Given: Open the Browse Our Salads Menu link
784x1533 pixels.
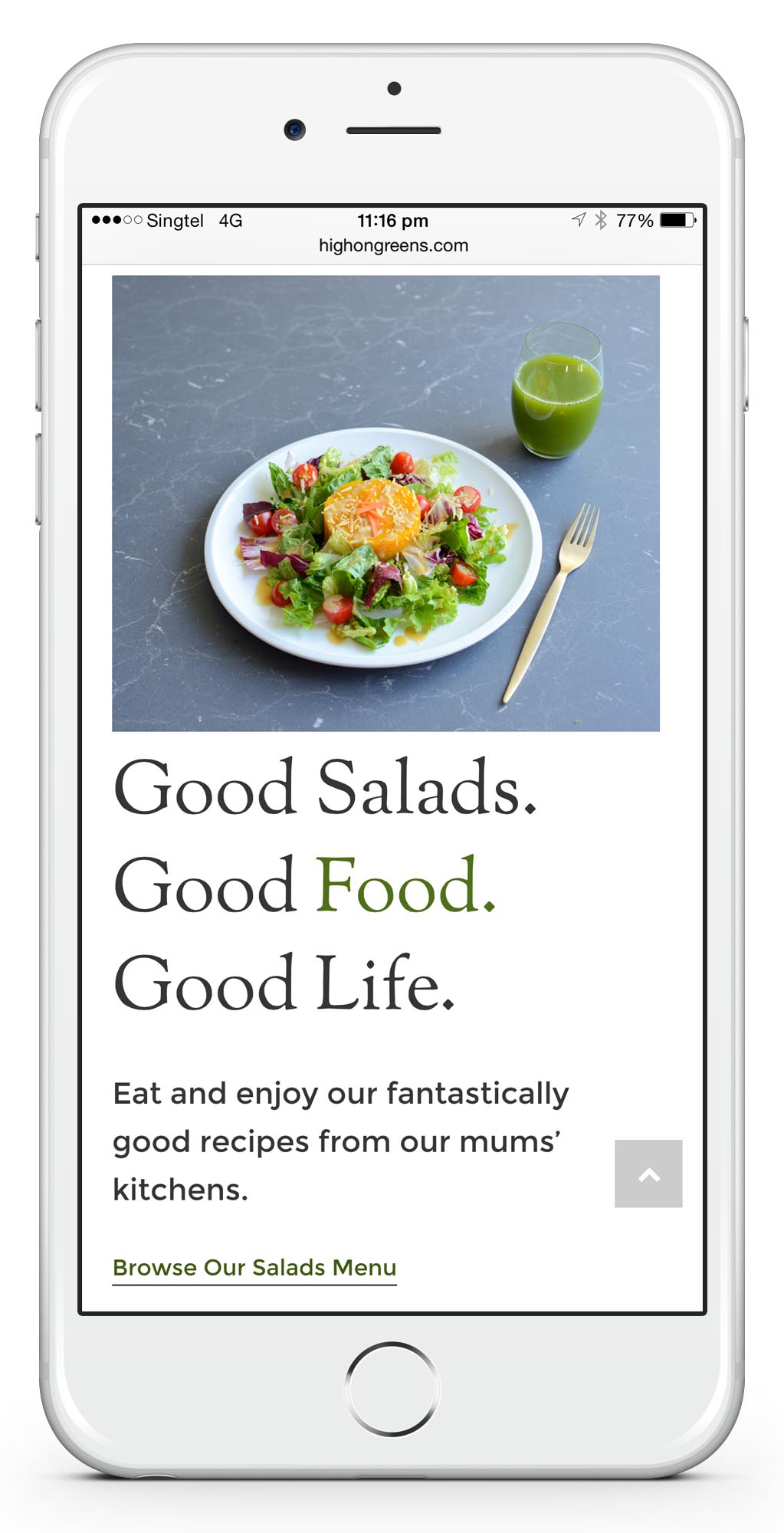Looking at the screenshot, I should (254, 1268).
